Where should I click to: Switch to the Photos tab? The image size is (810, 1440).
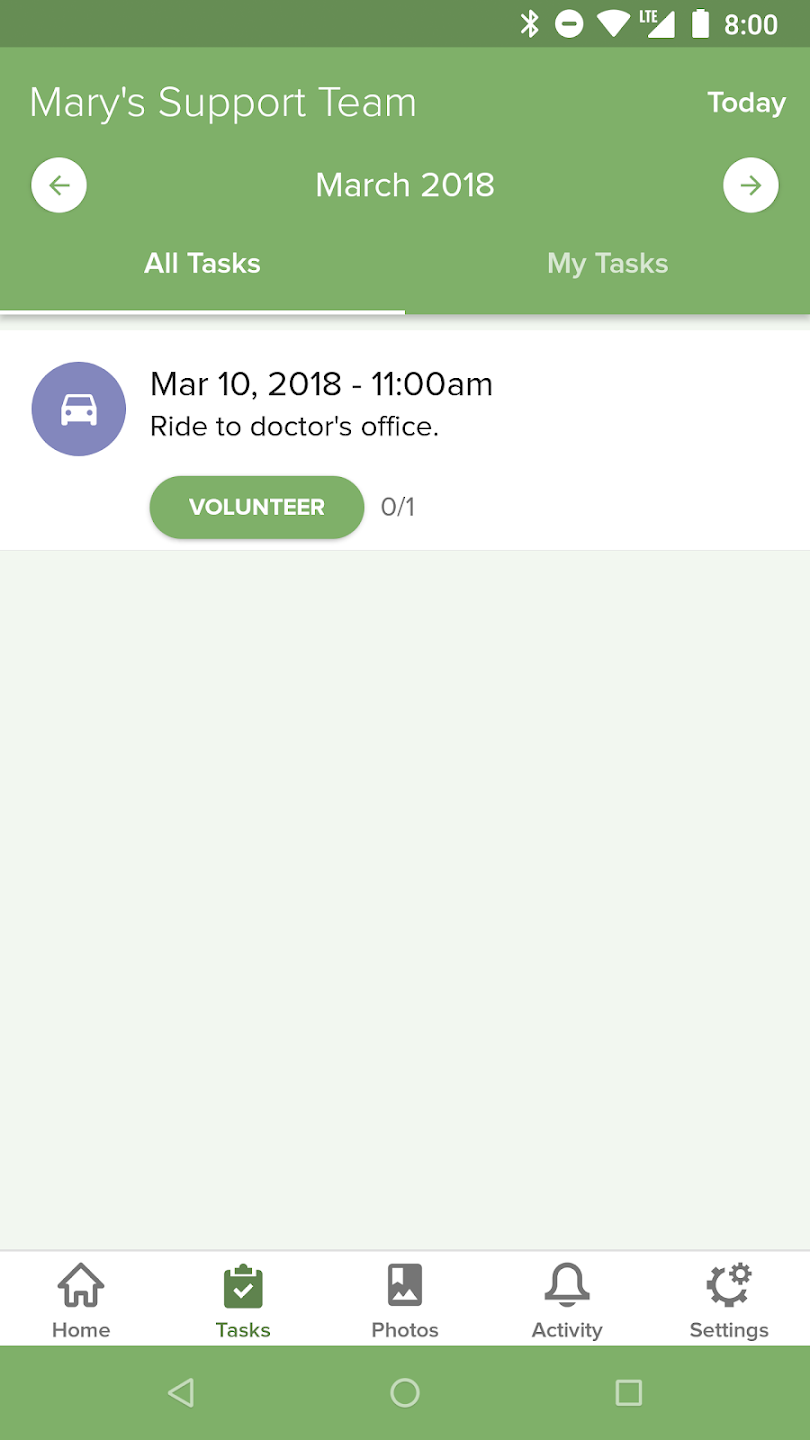(x=405, y=1298)
